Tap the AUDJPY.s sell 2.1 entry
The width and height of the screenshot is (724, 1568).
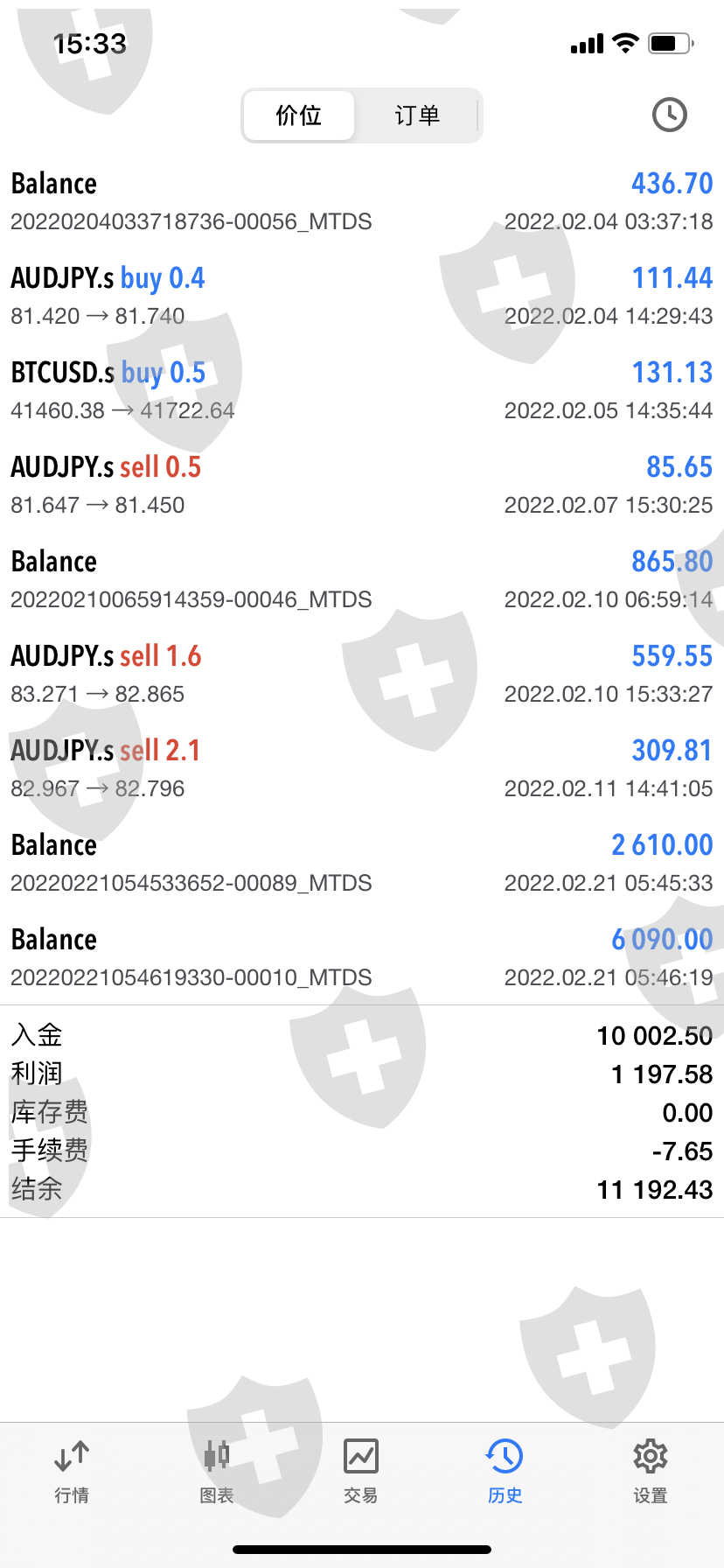point(362,768)
